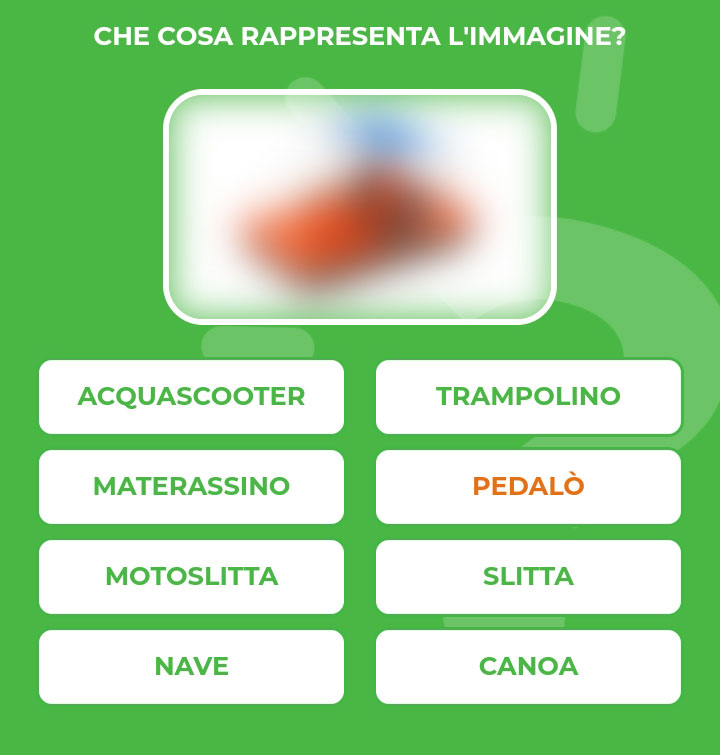Choose ACQUASCOOTER as the answer
The height and width of the screenshot is (755, 720).
click(191, 397)
